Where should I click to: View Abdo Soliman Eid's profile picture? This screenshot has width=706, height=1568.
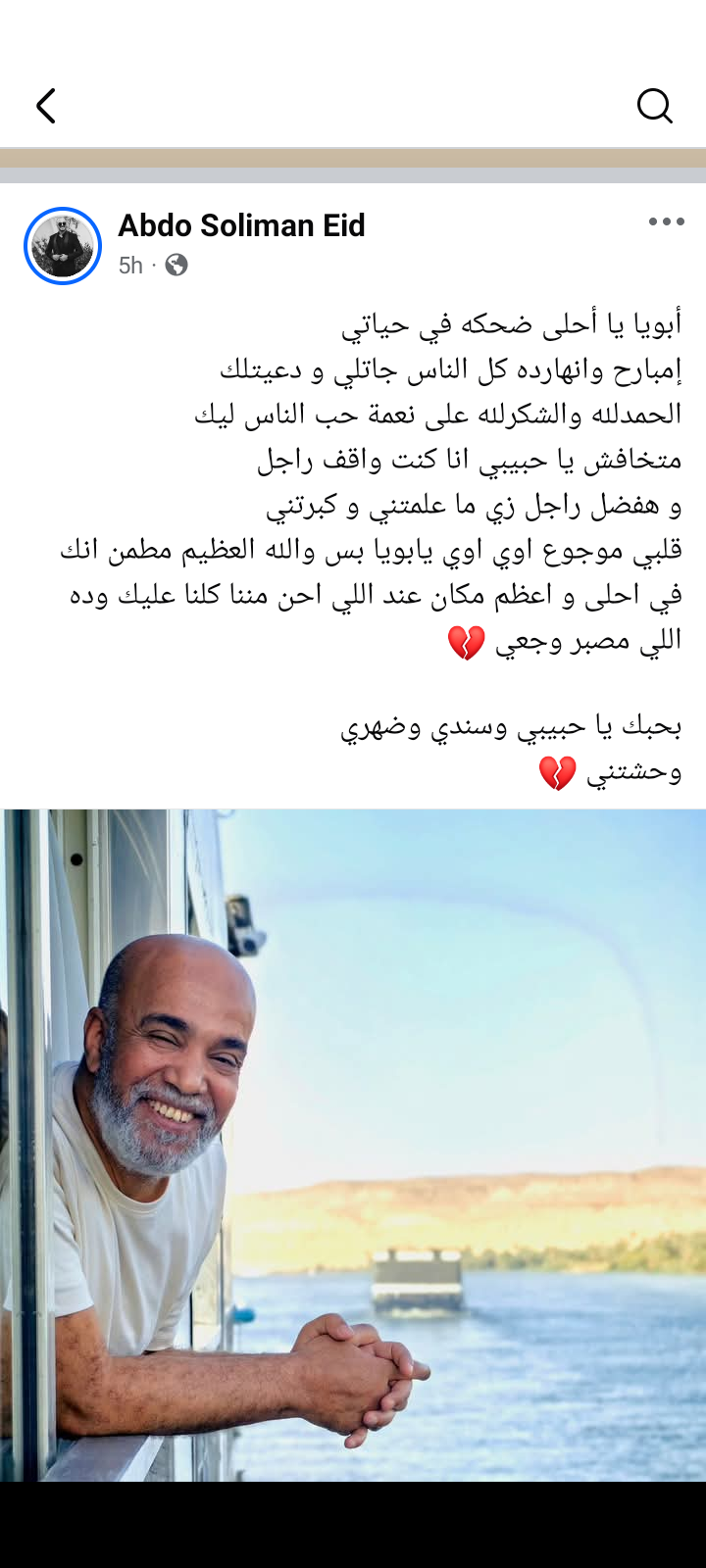click(x=63, y=246)
